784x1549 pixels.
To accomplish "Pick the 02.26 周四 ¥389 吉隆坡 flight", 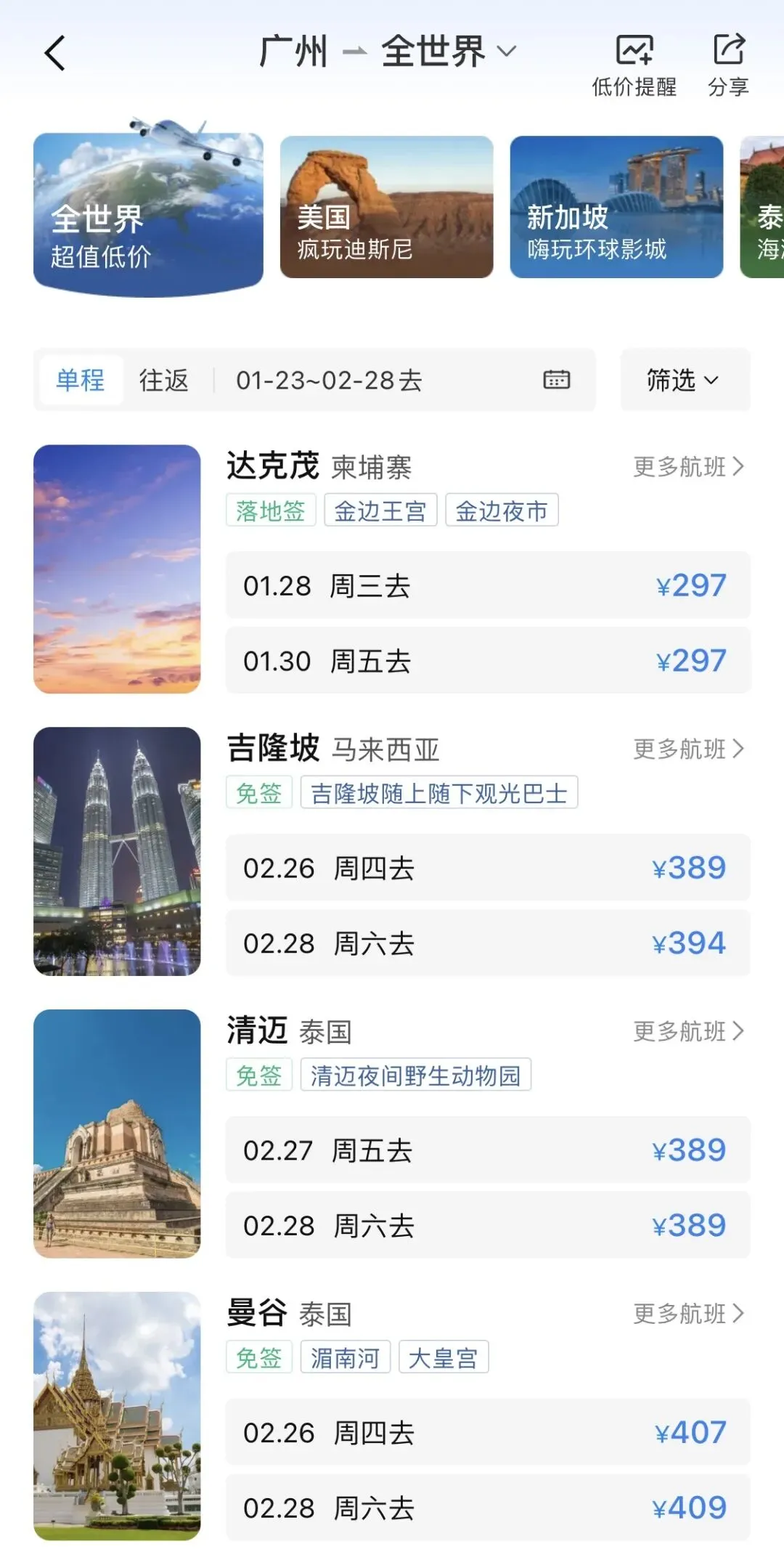I will pyautogui.click(x=487, y=868).
